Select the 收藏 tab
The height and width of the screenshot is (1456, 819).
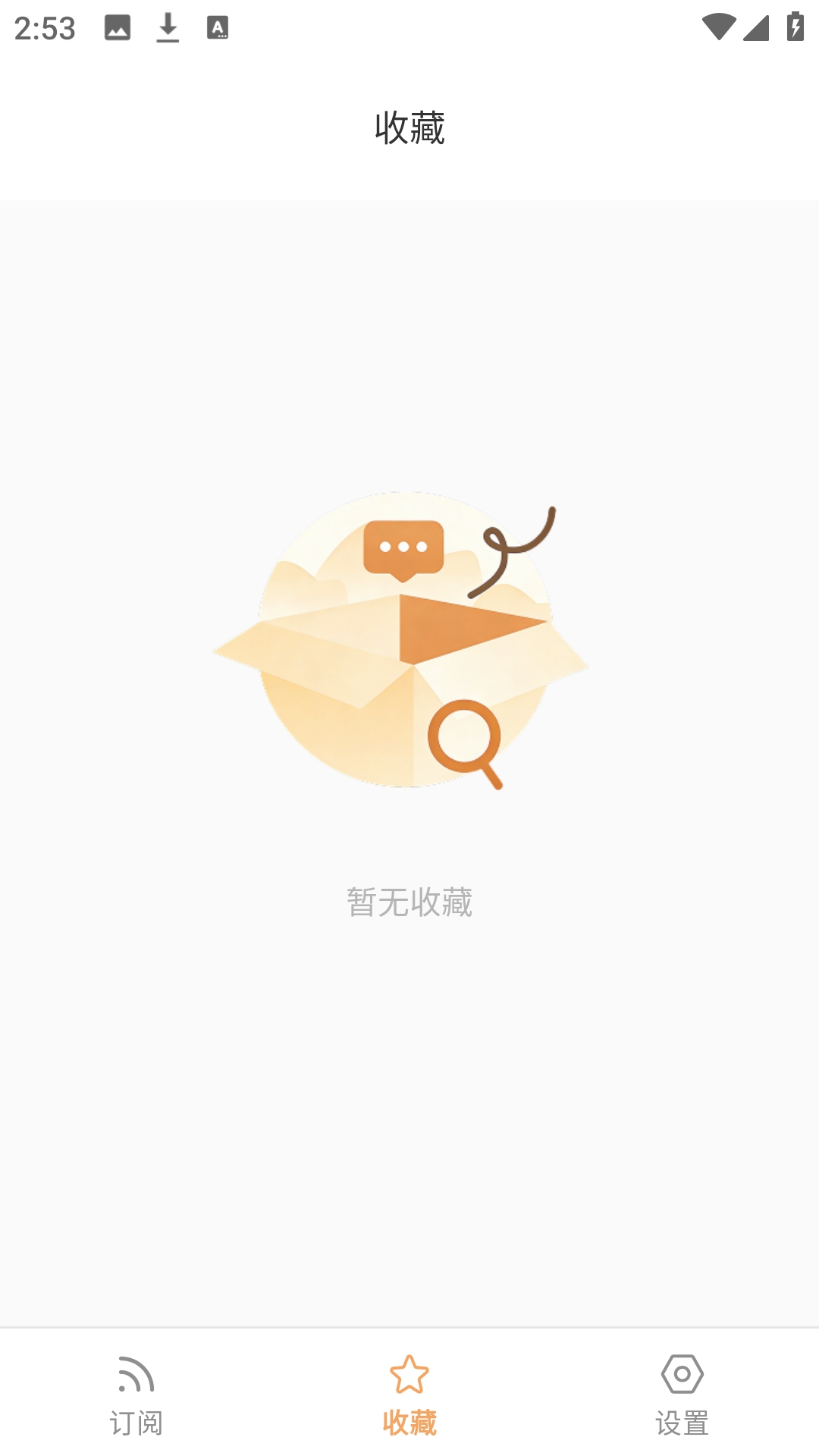(x=409, y=1394)
